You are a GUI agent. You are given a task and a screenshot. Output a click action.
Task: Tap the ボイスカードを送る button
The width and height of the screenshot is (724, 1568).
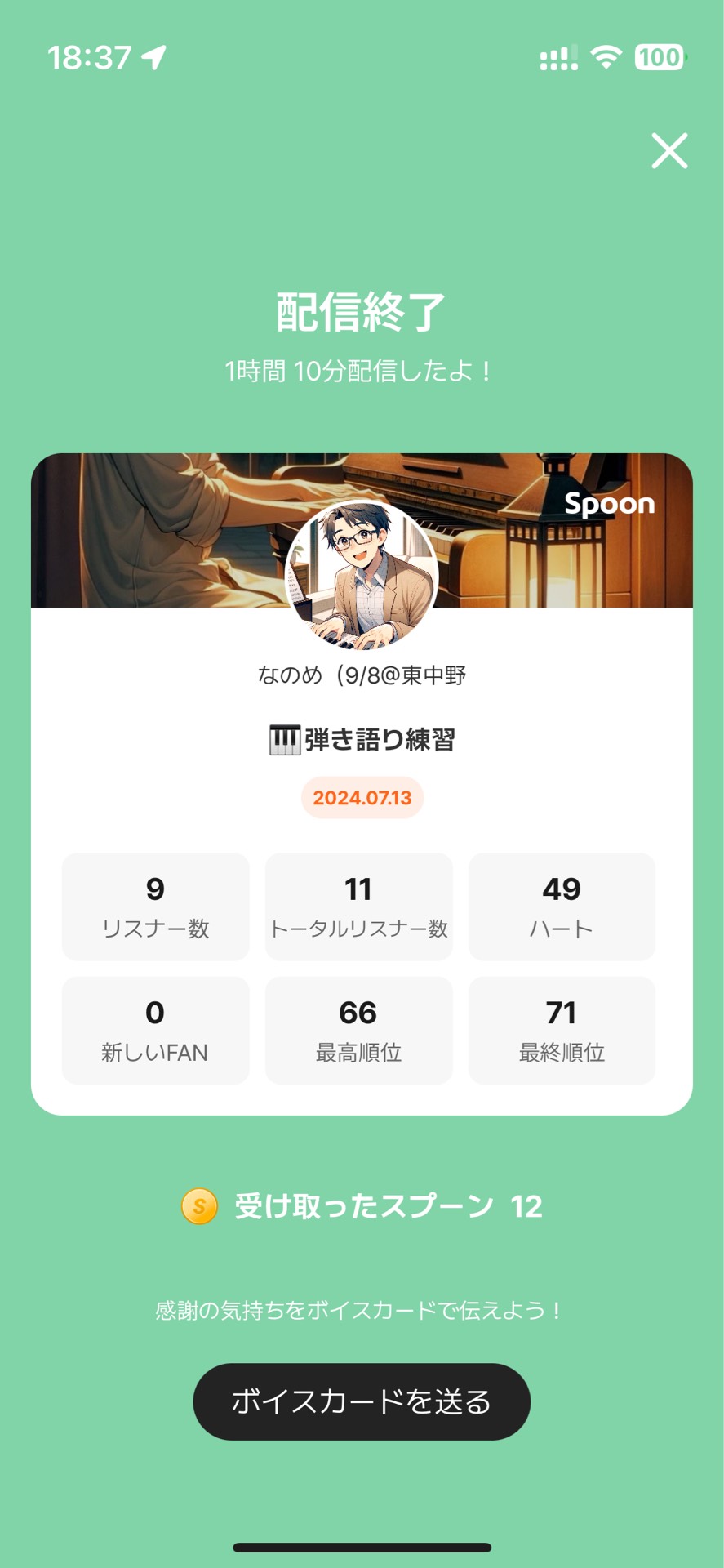(x=362, y=1401)
